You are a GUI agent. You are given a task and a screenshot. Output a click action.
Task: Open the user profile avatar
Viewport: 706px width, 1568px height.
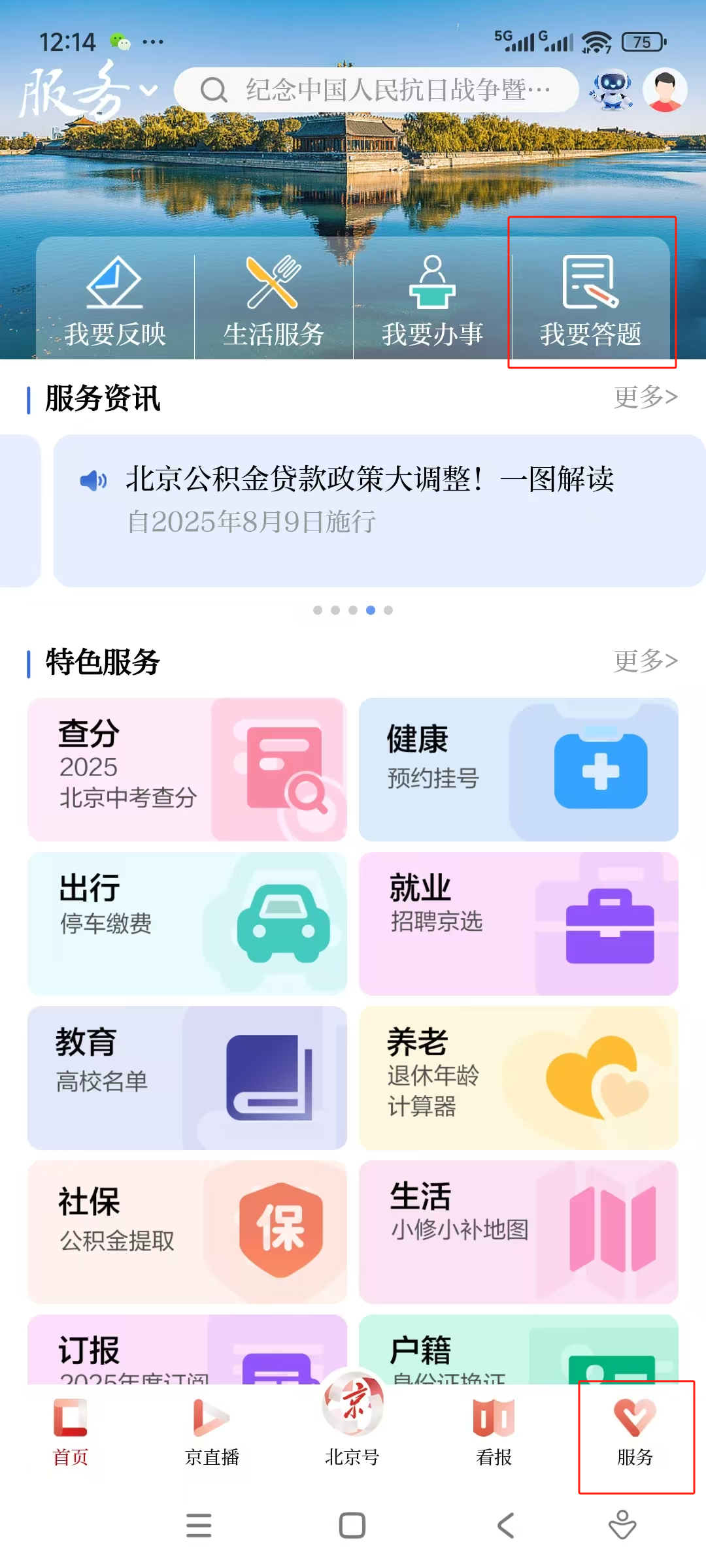[x=665, y=90]
